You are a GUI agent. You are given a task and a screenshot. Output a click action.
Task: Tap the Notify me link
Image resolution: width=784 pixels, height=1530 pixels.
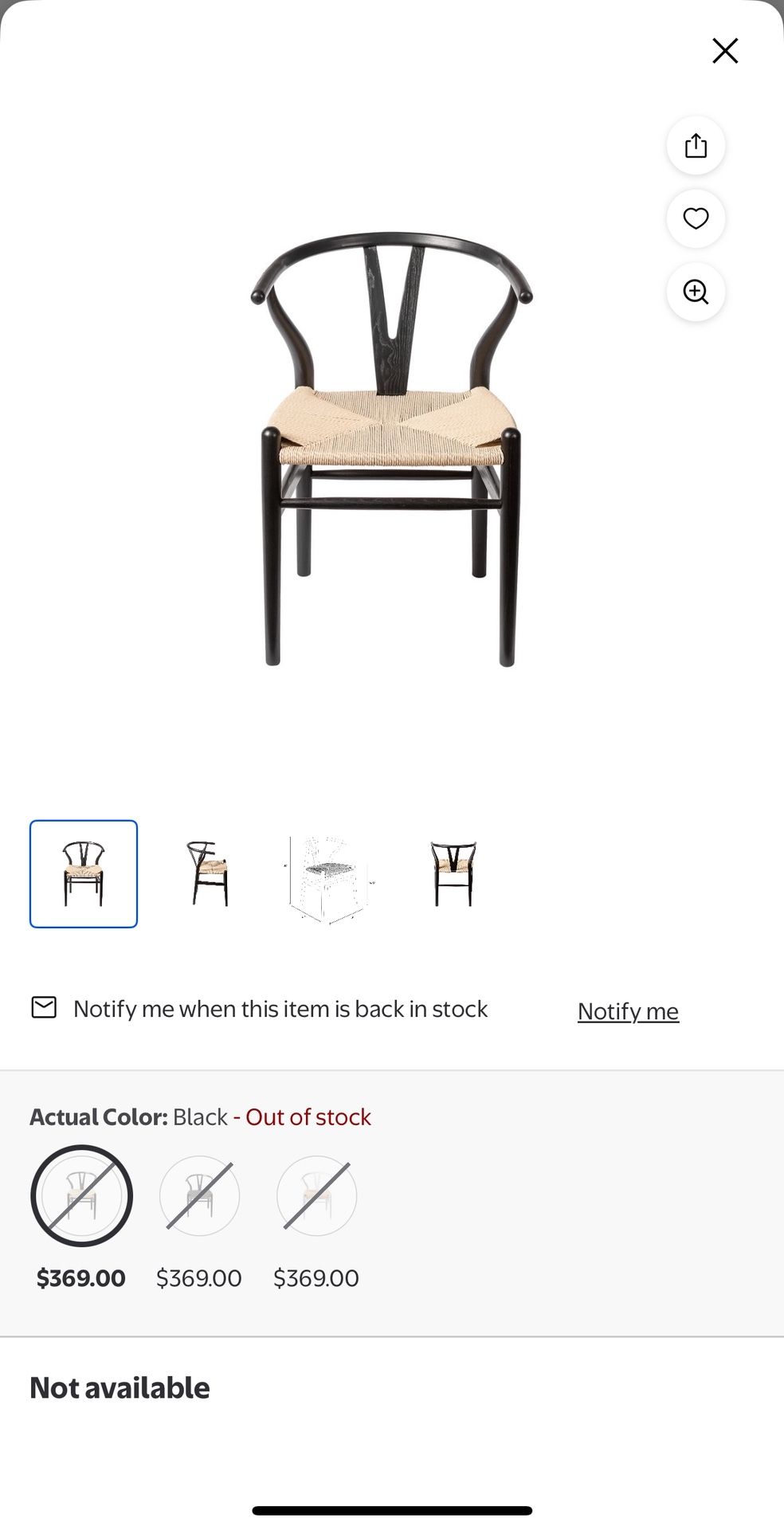pos(628,1010)
